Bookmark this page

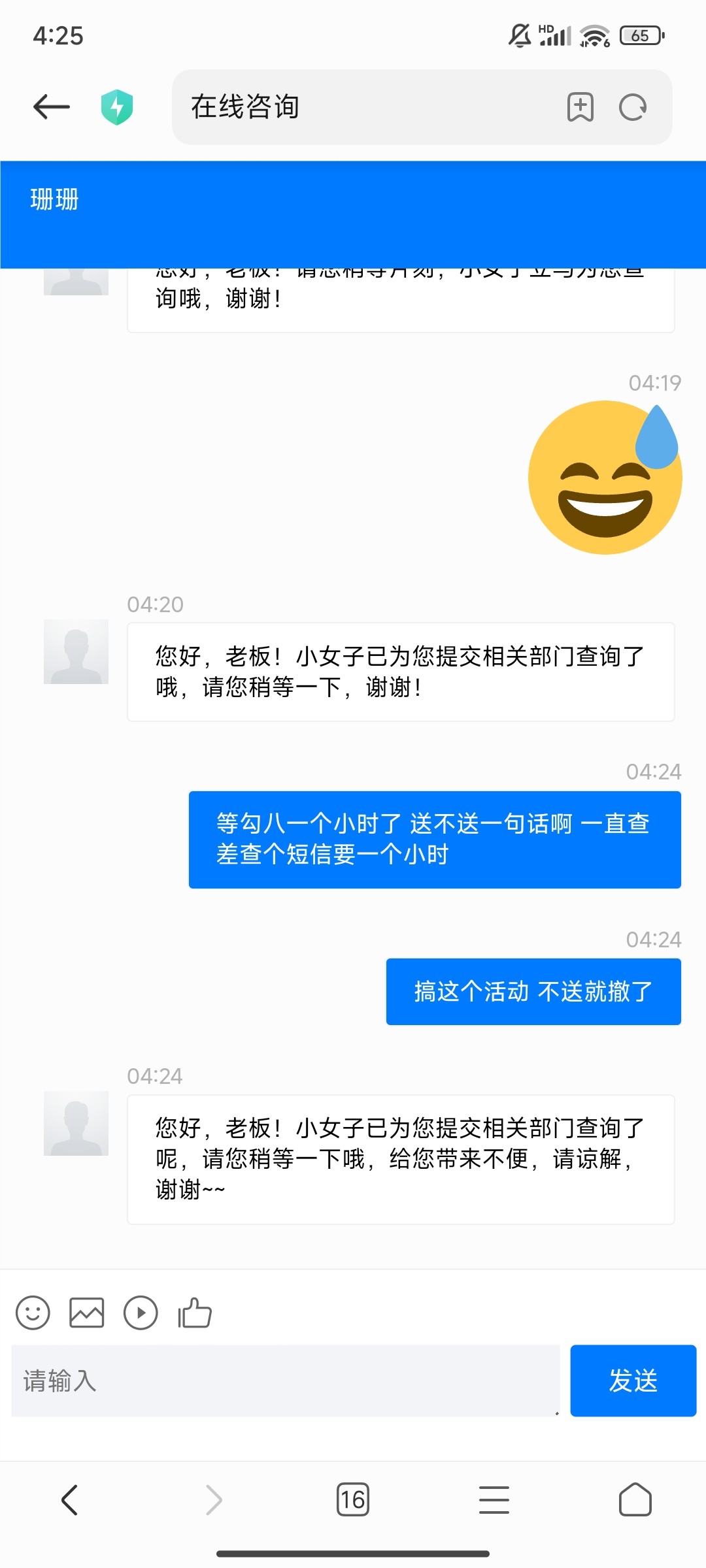(580, 107)
